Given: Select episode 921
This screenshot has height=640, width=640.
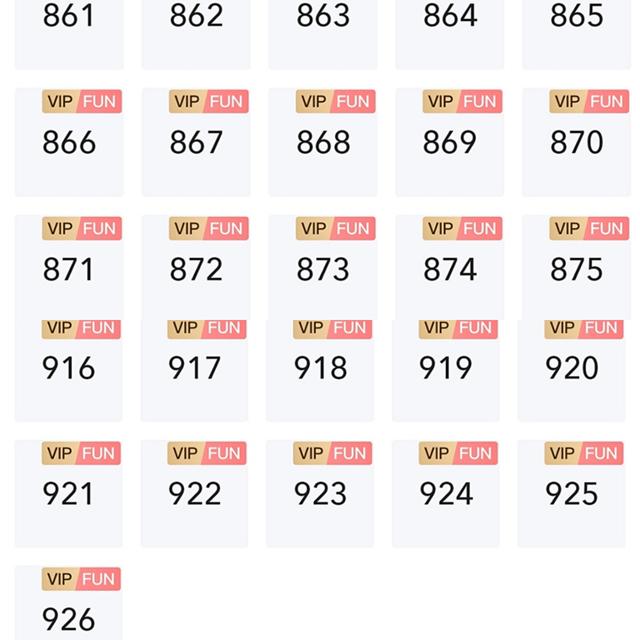Looking at the screenshot, I should coord(69,494).
